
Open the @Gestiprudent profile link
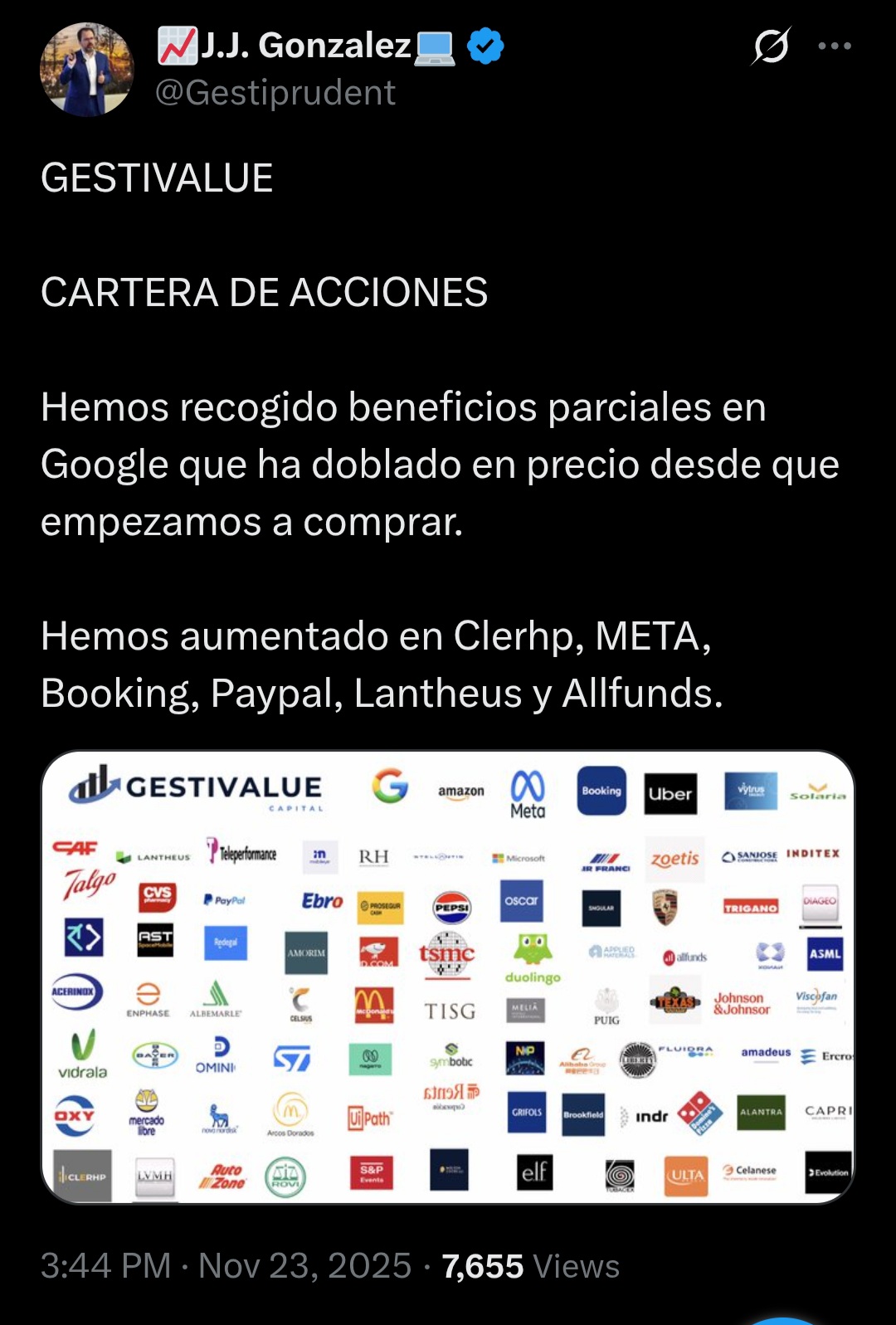pyautogui.click(x=274, y=94)
